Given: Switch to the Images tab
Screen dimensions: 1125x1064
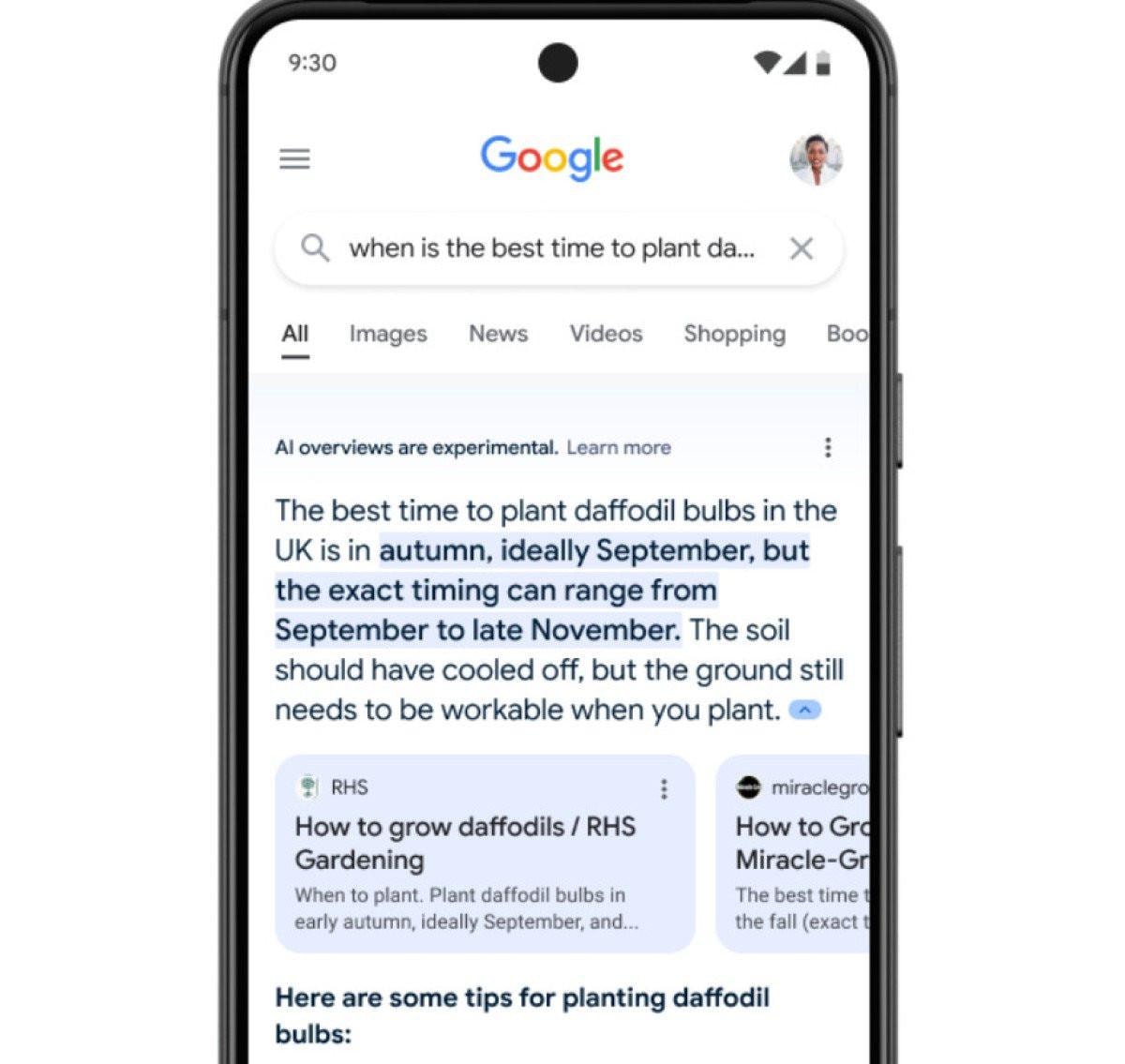Looking at the screenshot, I should point(387,334).
